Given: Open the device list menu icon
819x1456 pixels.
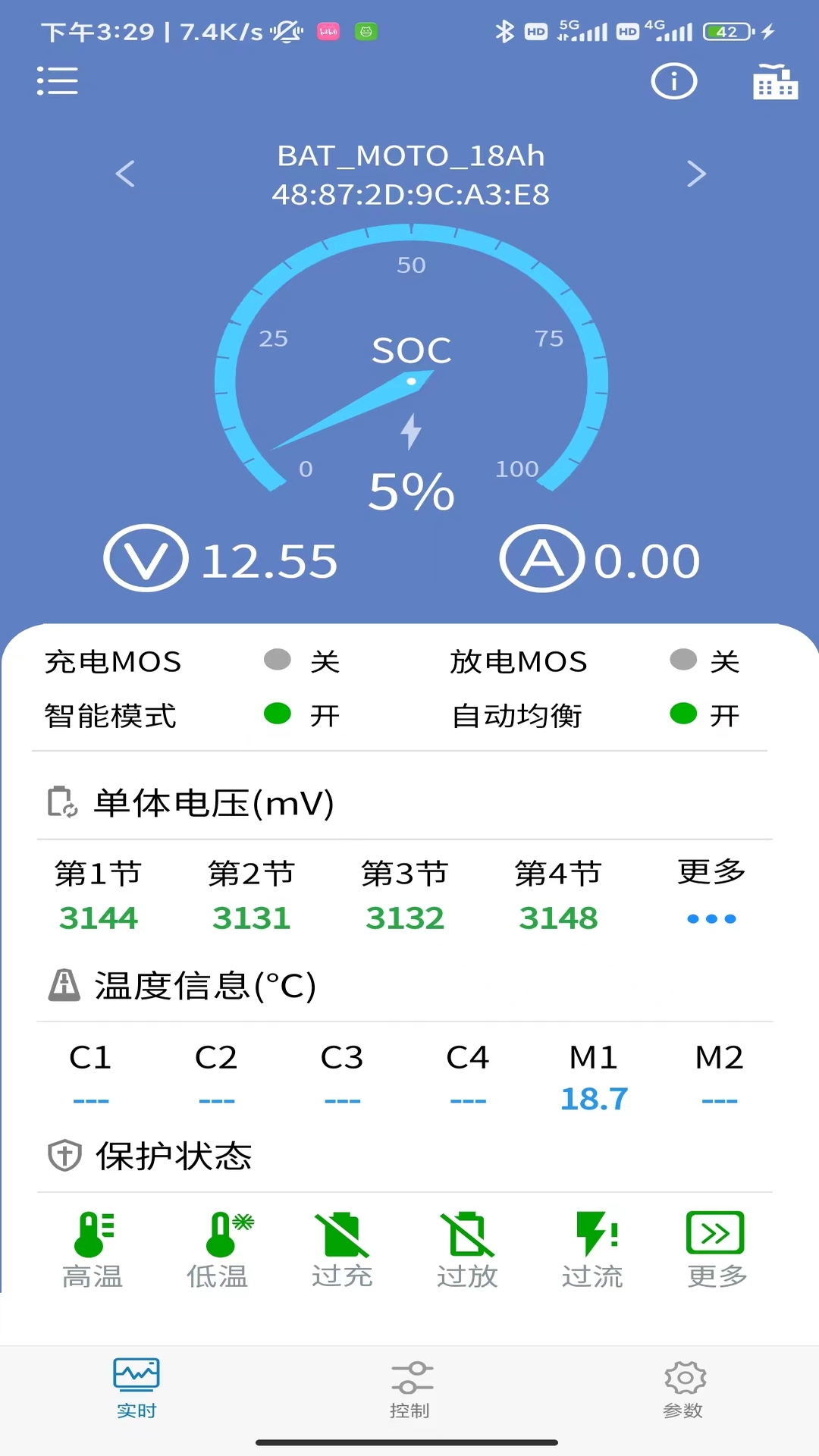Looking at the screenshot, I should pyautogui.click(x=58, y=81).
